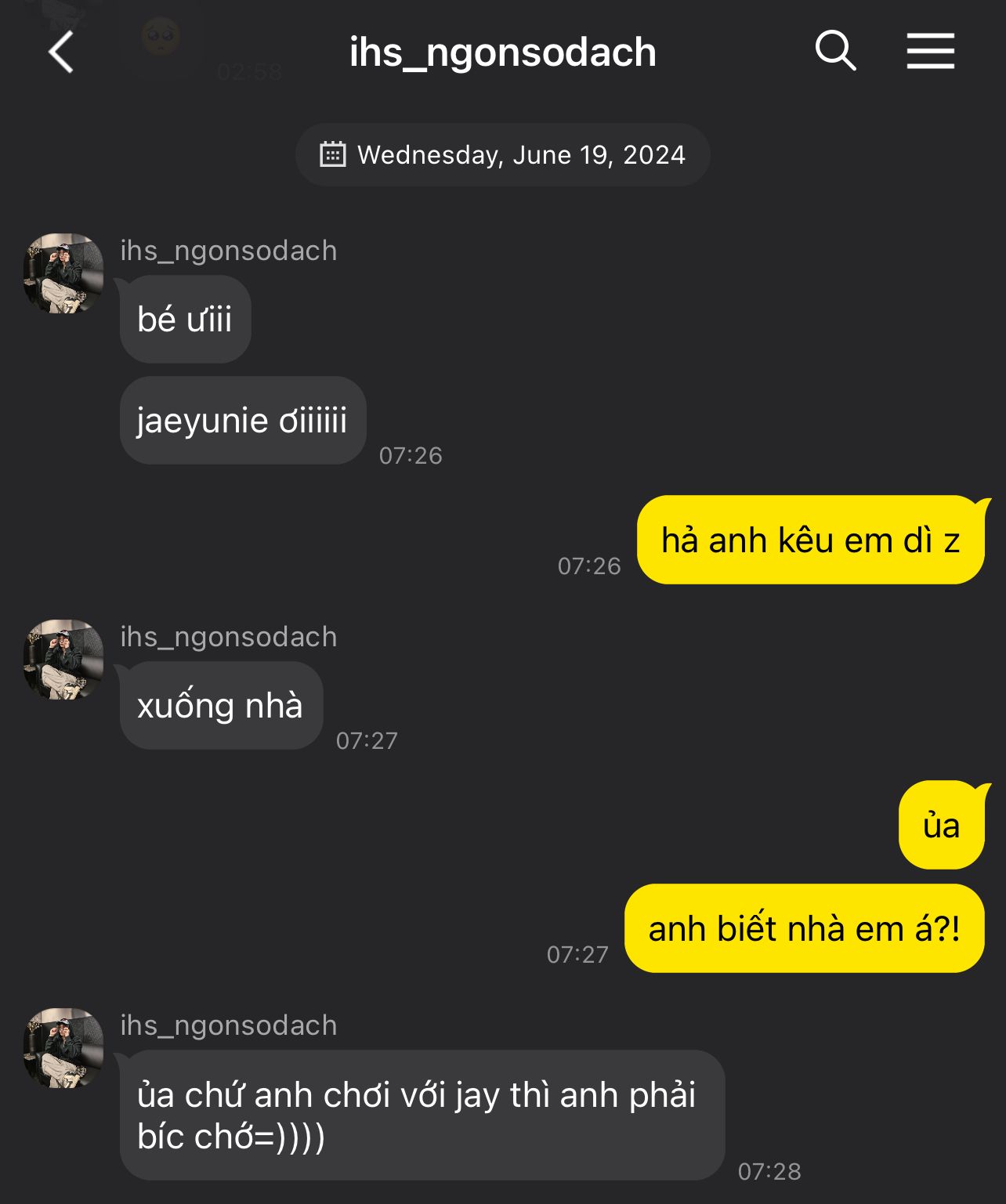Viewport: 1006px width, 1204px height.
Task: Open sender's avatar beside "xuống nhà"
Action: [x=63, y=660]
